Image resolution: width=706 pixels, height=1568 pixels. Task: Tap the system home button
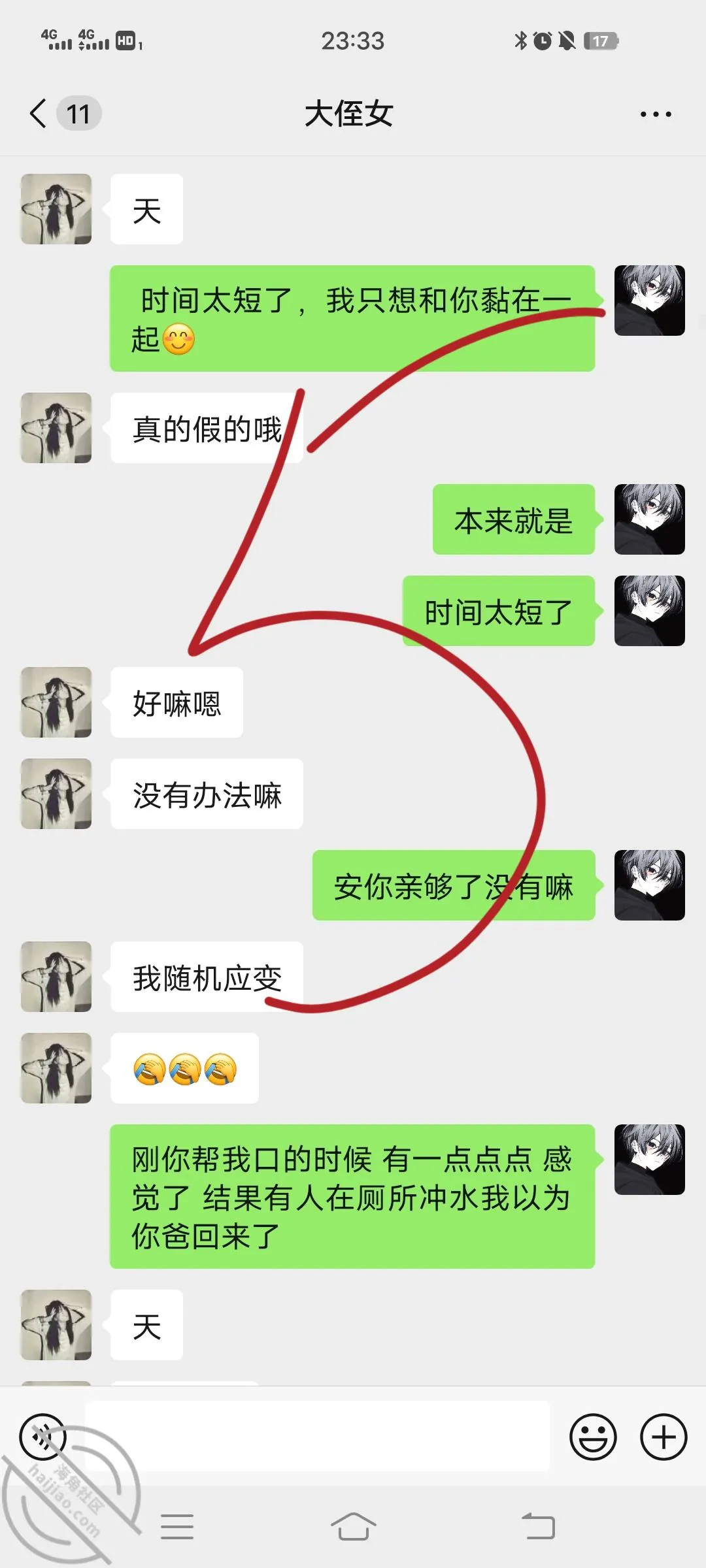pyautogui.click(x=353, y=1527)
